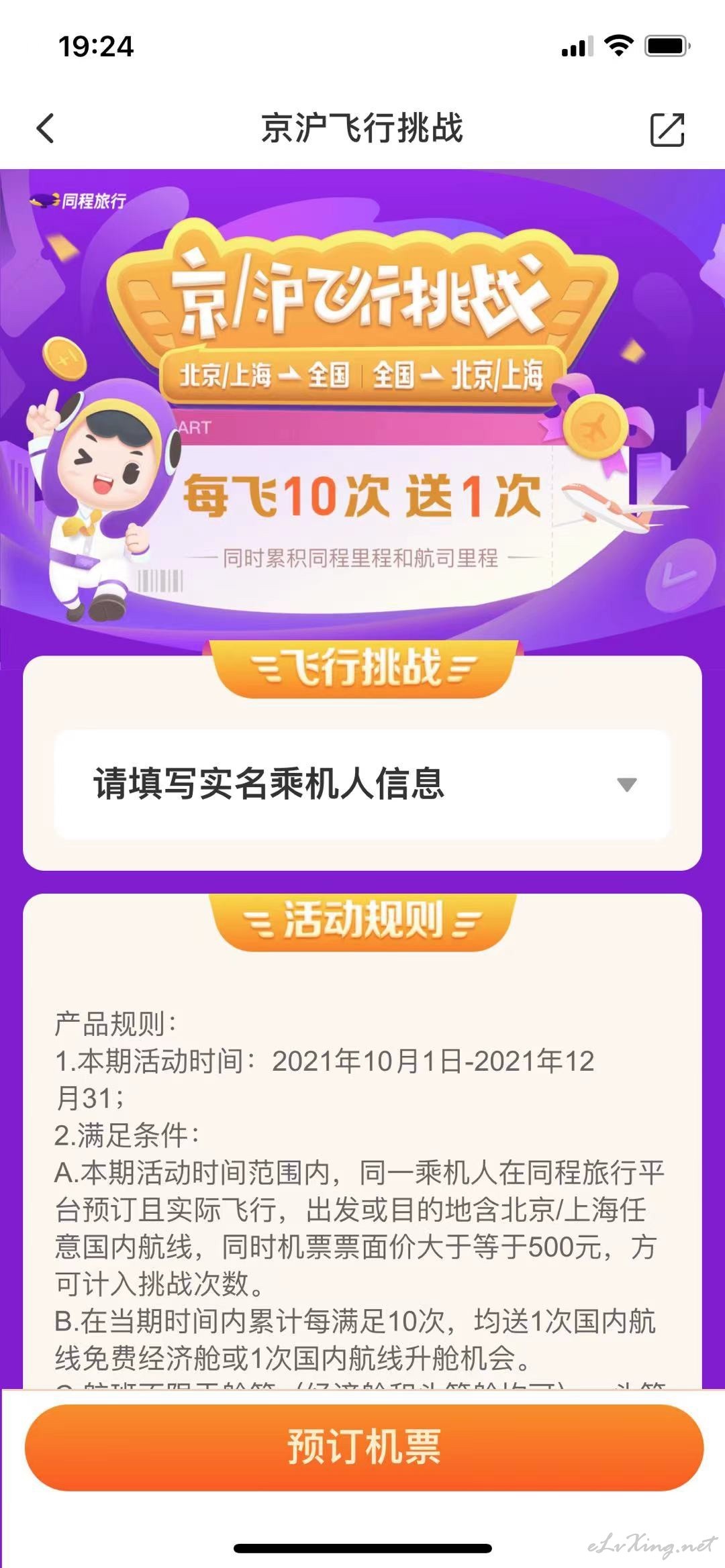
Task: Go back using the top-left arrow
Action: tap(45, 128)
